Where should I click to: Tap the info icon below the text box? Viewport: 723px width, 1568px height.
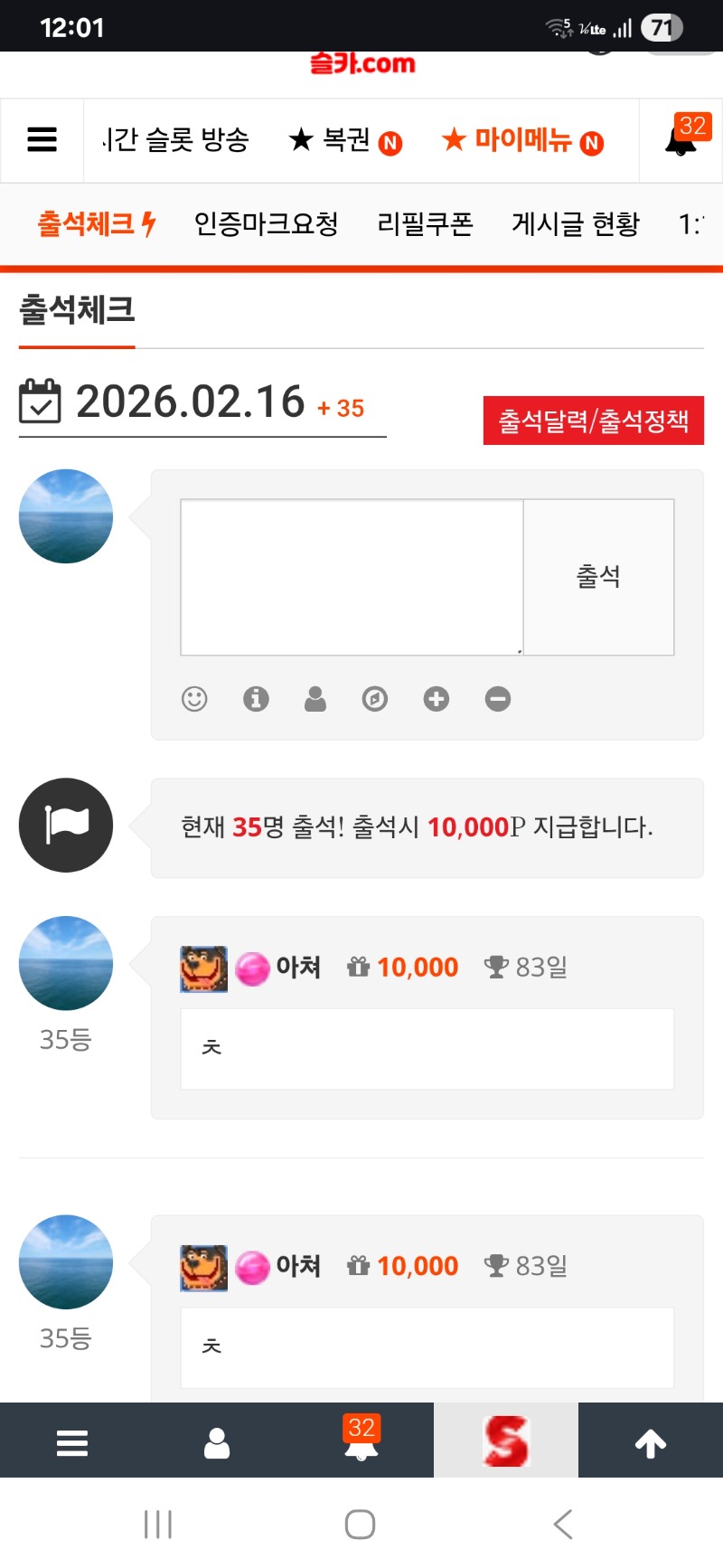(256, 699)
